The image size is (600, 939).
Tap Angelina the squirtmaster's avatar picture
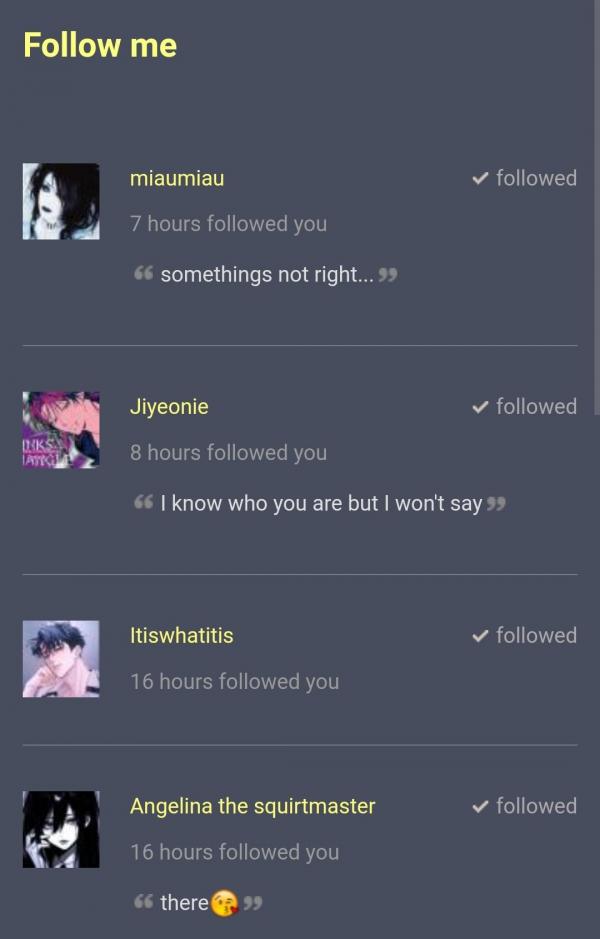tap(61, 829)
